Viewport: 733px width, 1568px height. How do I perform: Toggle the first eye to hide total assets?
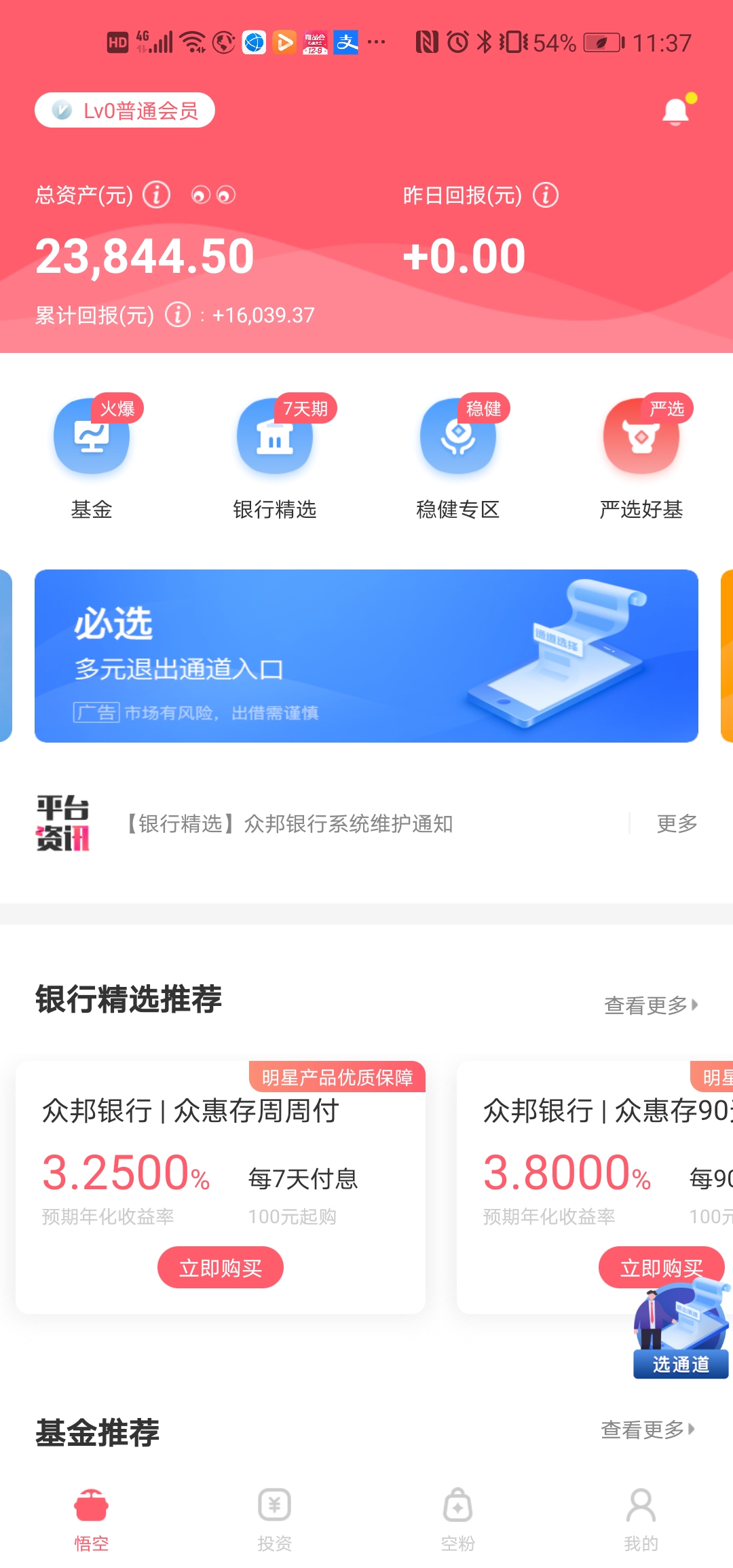200,195
